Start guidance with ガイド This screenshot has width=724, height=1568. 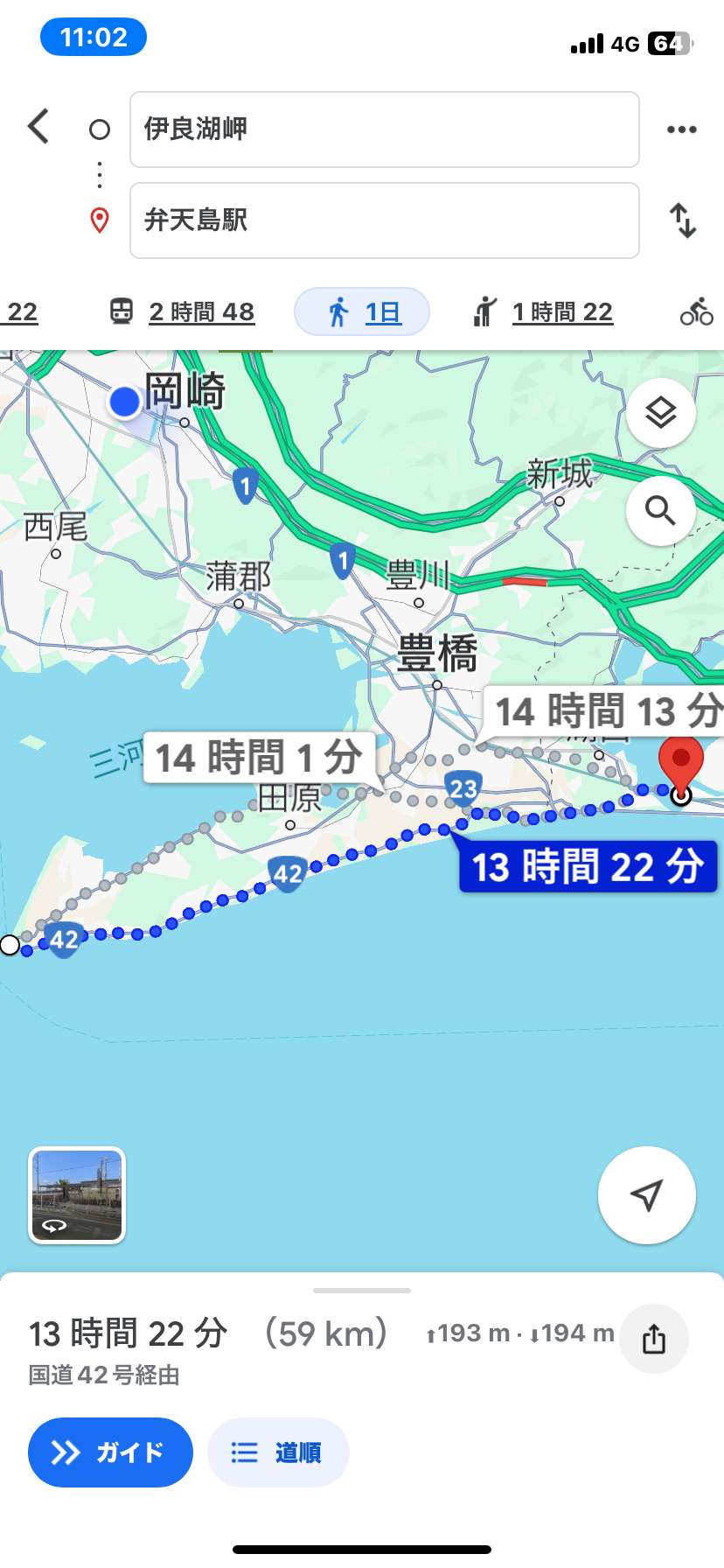110,1452
